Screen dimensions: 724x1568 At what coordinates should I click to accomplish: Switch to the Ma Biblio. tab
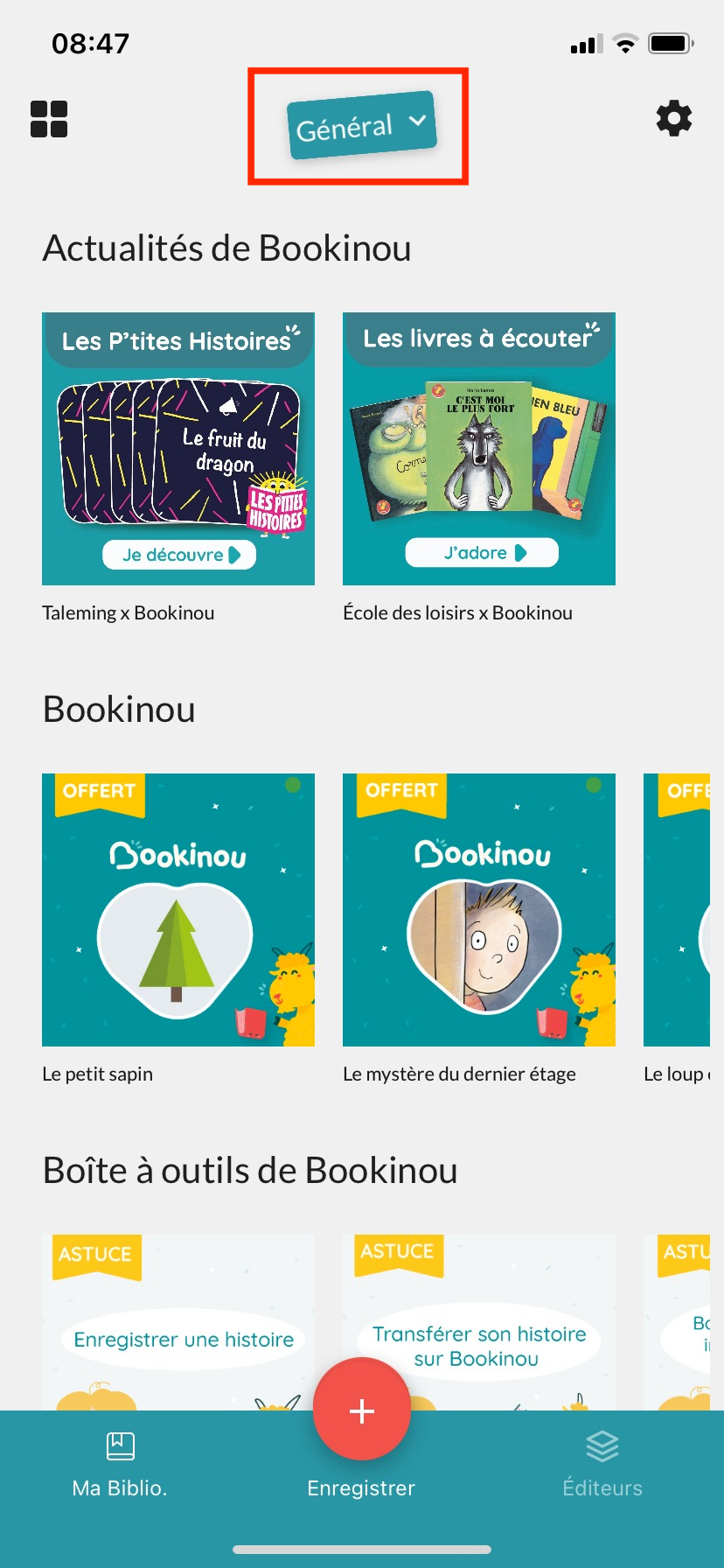coord(120,1463)
